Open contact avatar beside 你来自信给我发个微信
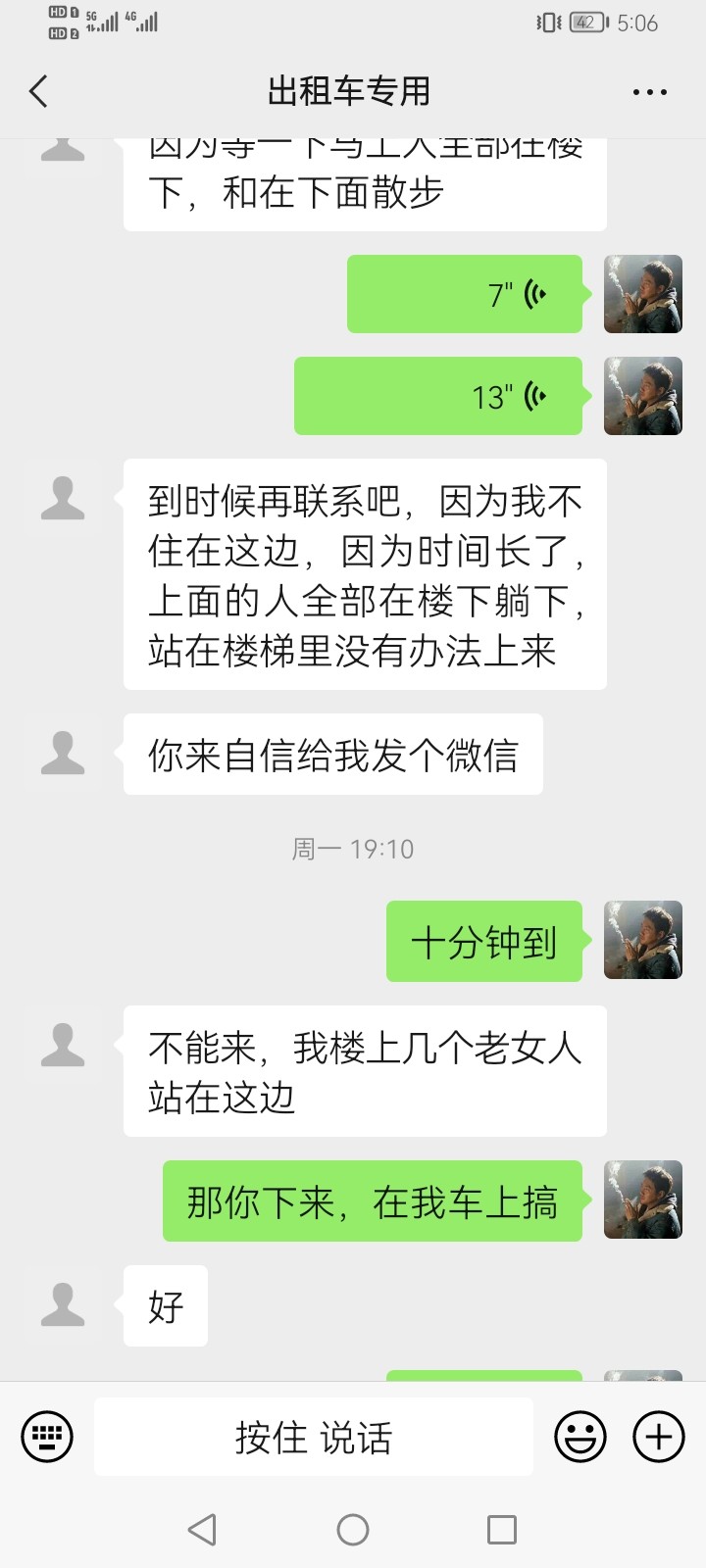Screen dimensions: 706x1568 coord(63,753)
